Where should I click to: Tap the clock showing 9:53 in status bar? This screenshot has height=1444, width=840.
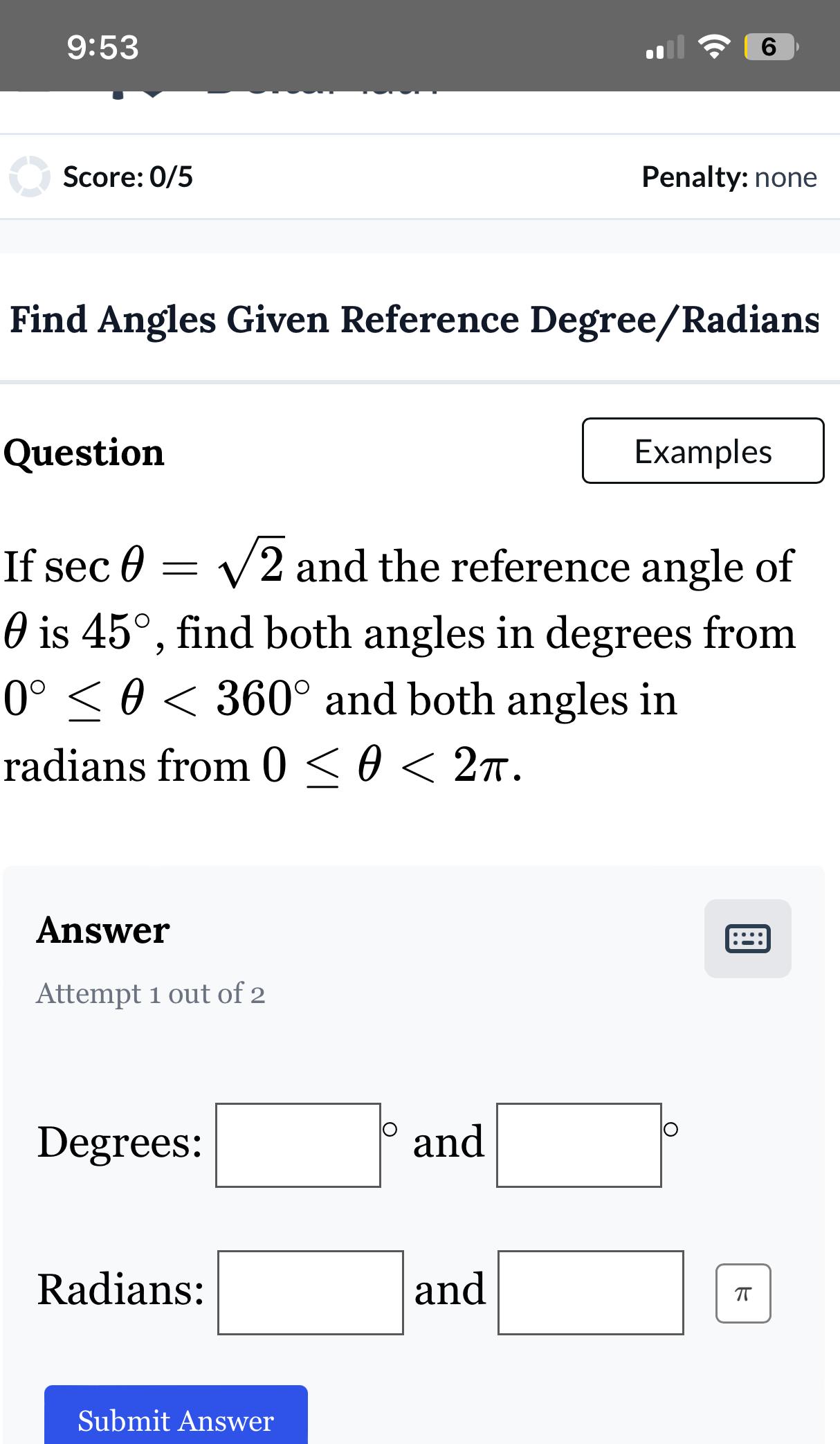pyautogui.click(x=104, y=46)
